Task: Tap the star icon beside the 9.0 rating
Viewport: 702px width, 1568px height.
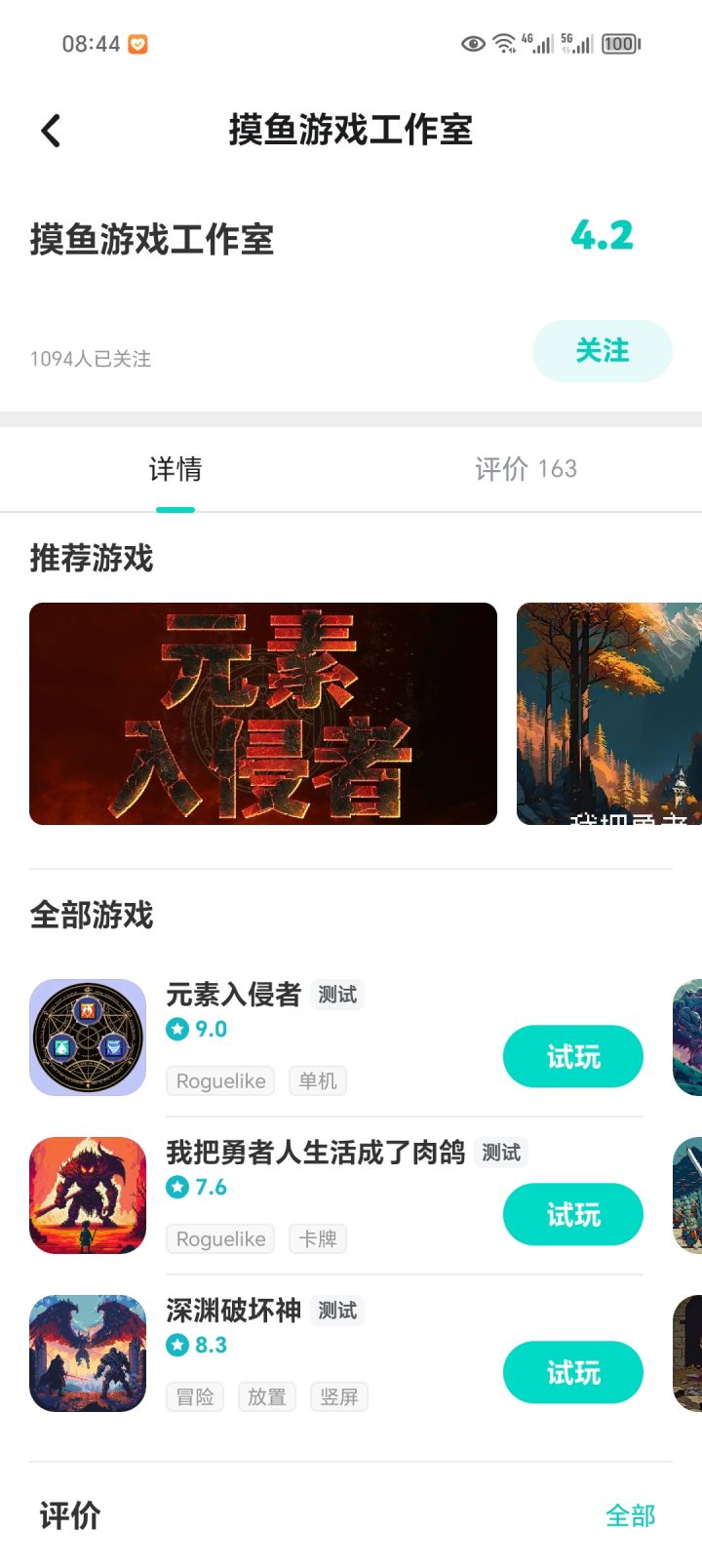Action: point(176,1029)
